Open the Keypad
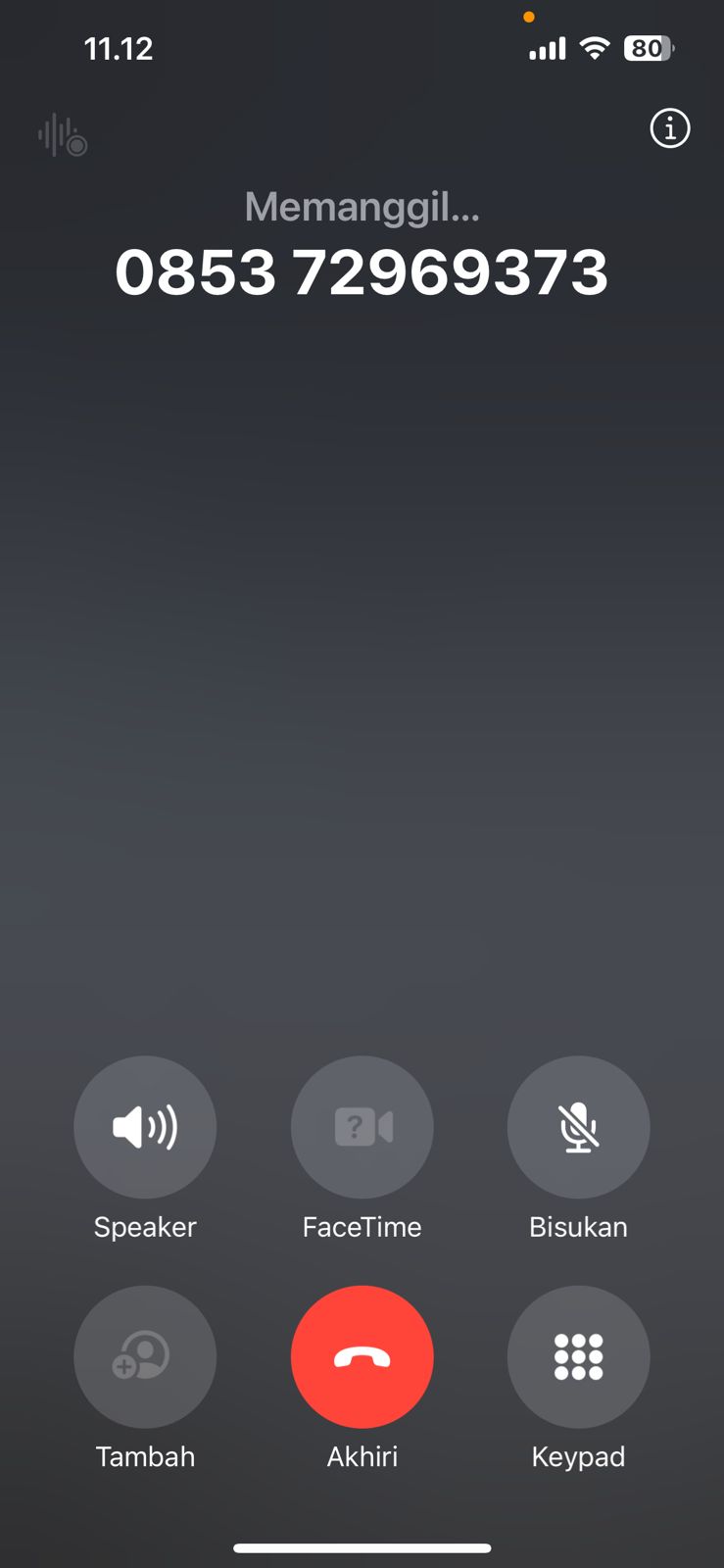 click(578, 1356)
